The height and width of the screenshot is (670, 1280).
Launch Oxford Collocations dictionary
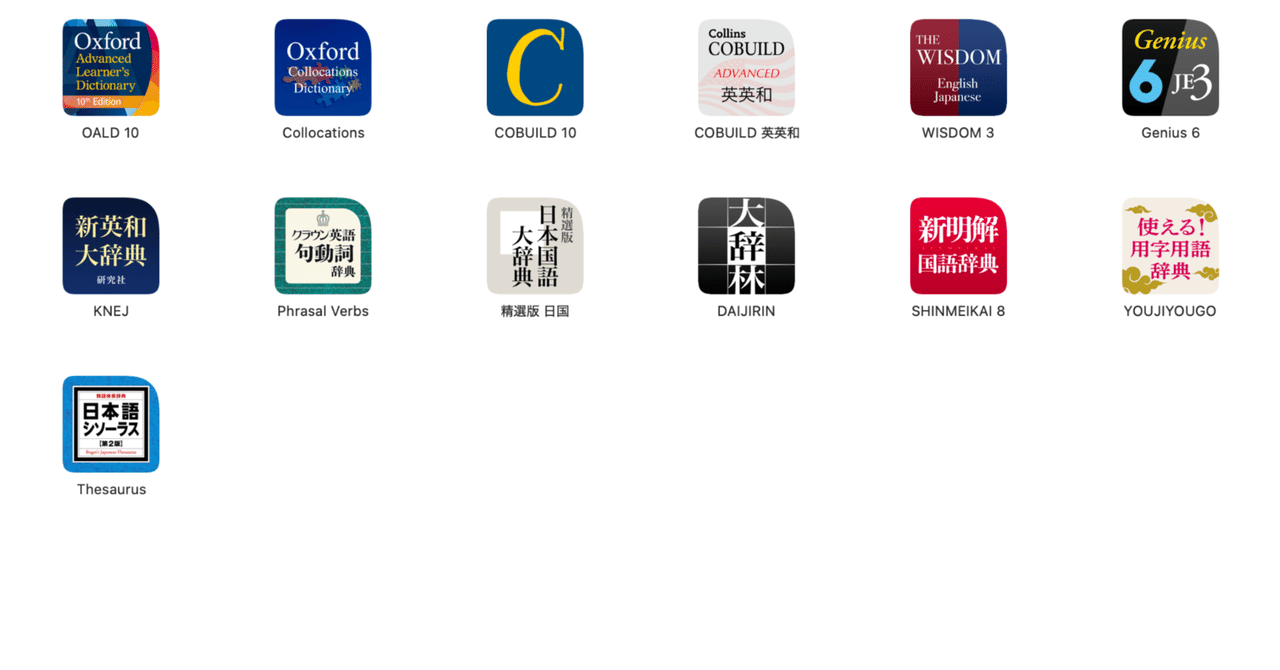click(x=323, y=68)
